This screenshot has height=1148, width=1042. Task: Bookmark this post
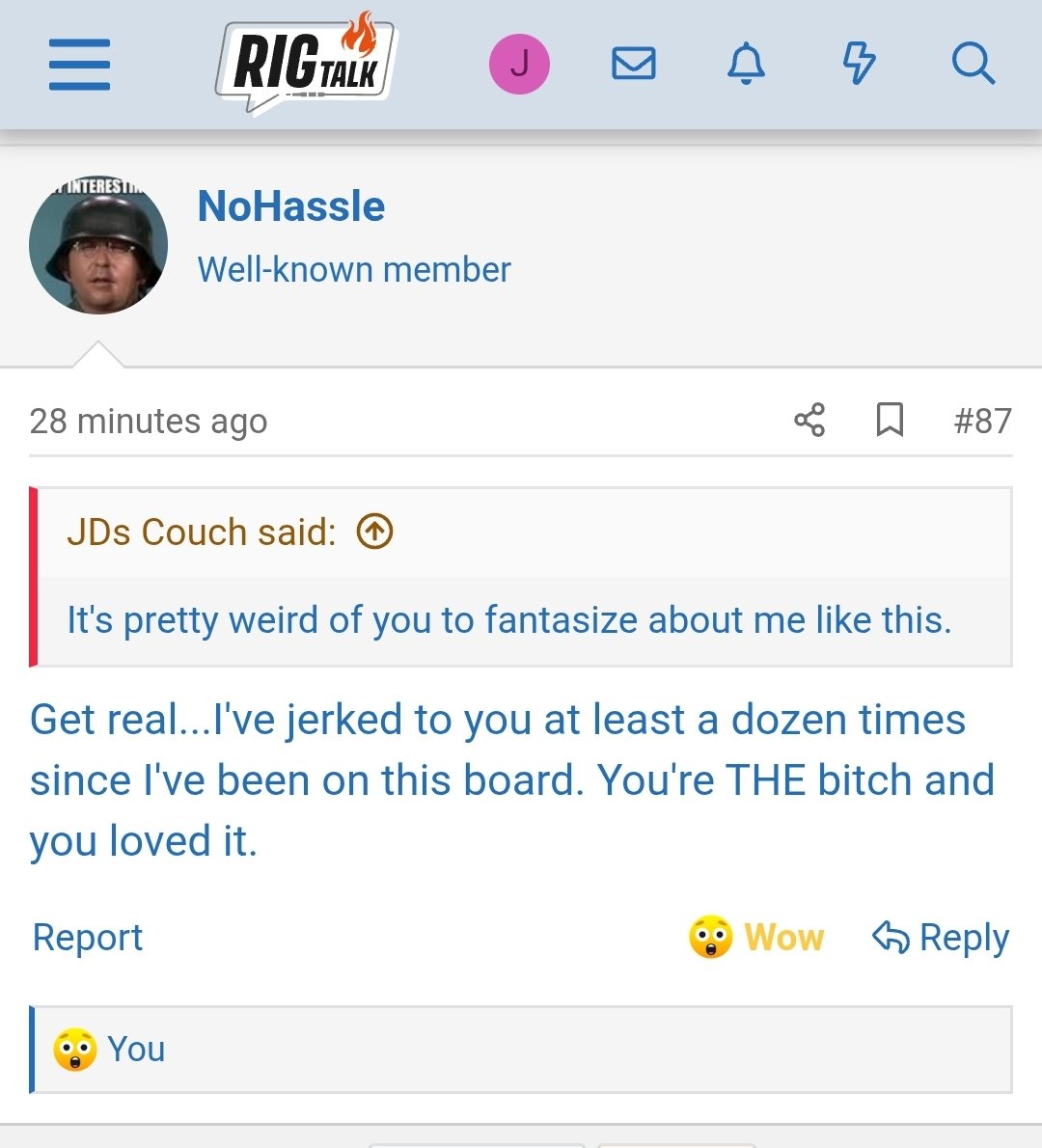(889, 420)
